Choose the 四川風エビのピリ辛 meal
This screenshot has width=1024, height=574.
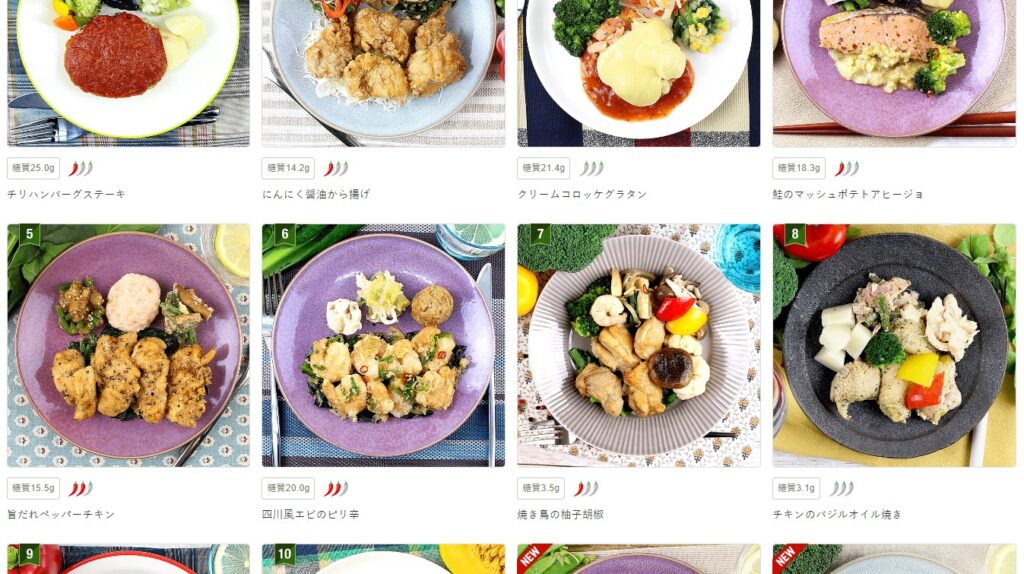tap(383, 345)
